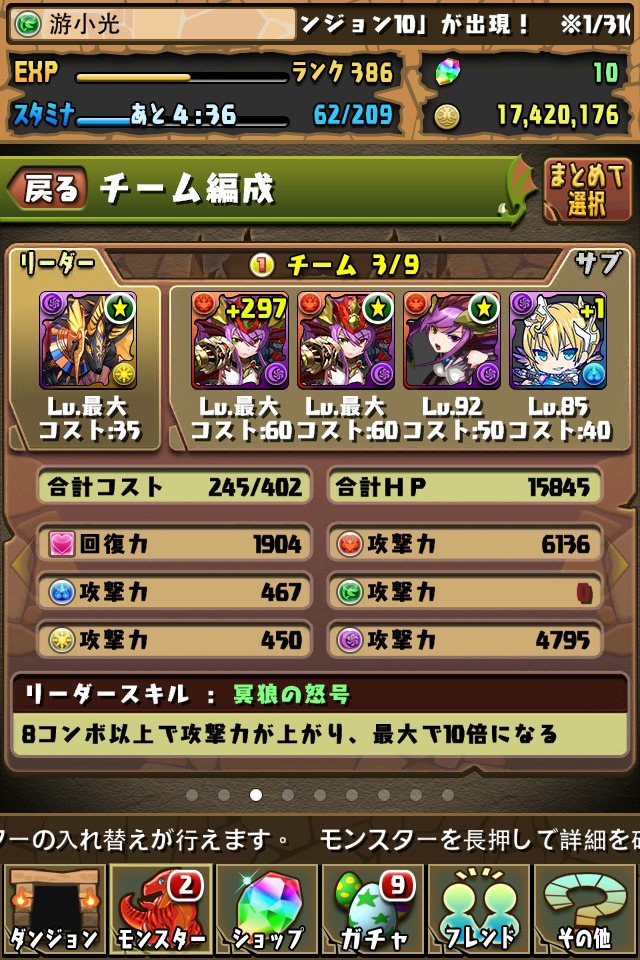Select the leader monster slot
Screen dimensions: 640x960
(x=88, y=340)
